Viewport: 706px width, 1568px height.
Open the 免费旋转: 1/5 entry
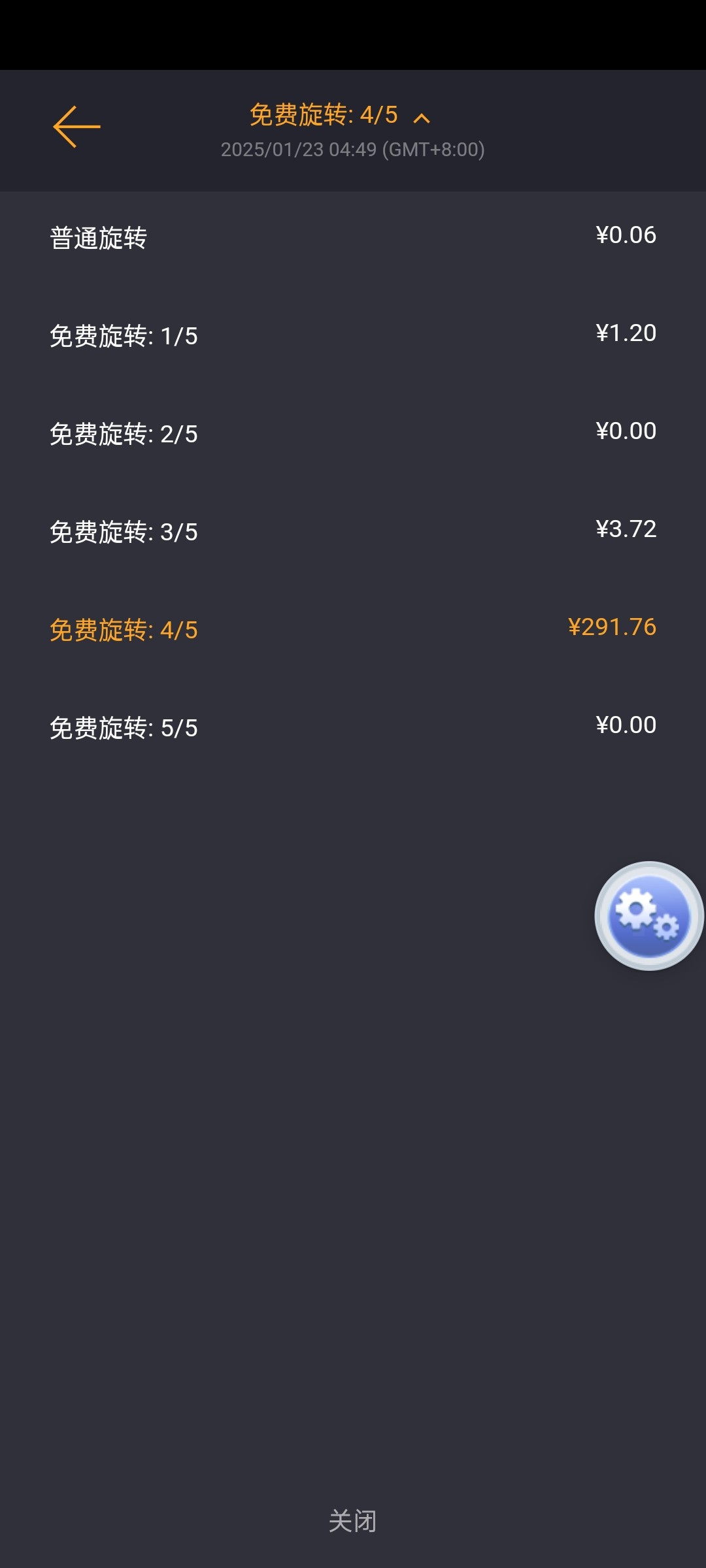(x=353, y=336)
